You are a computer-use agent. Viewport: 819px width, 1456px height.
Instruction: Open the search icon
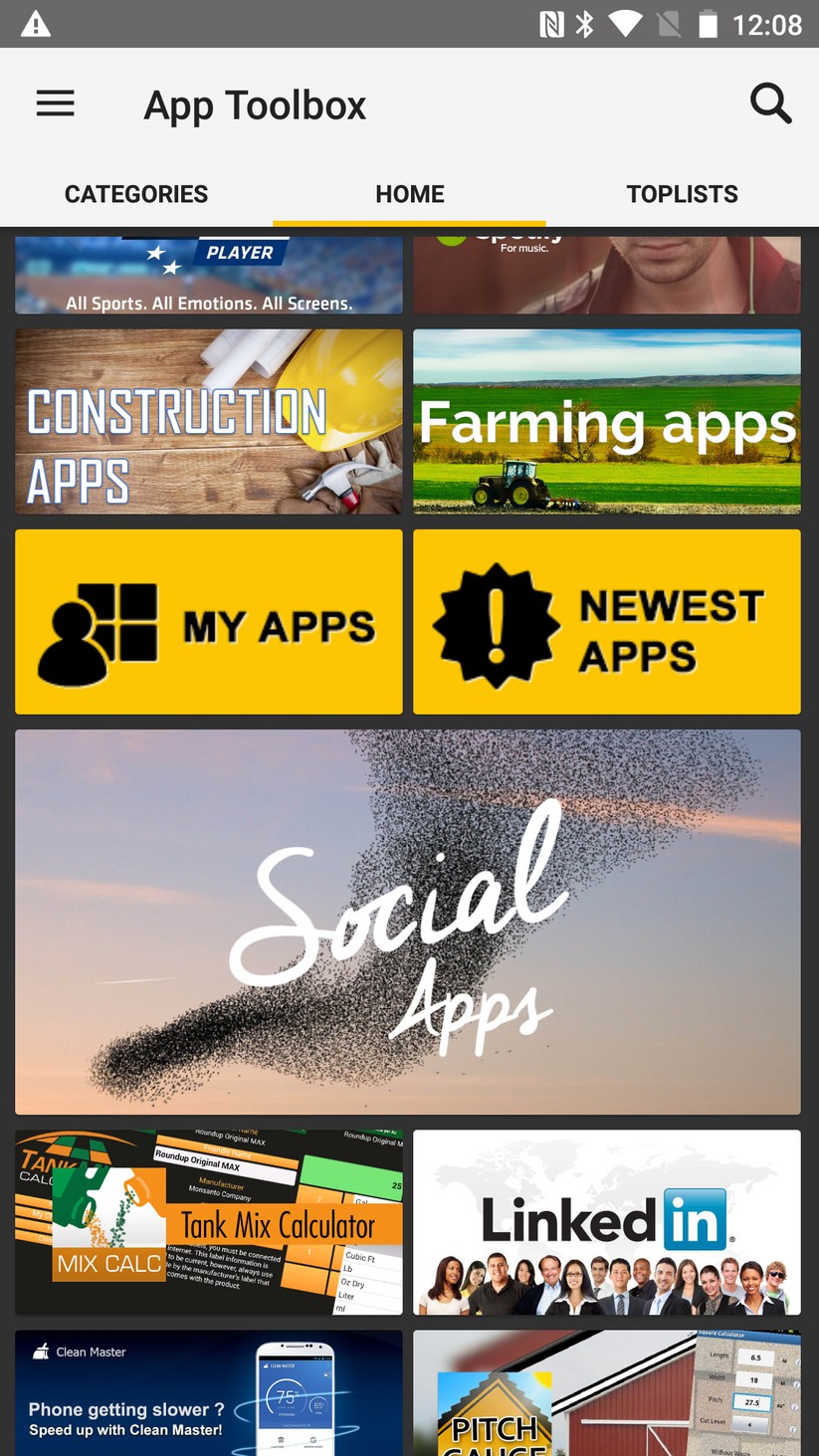tap(769, 104)
